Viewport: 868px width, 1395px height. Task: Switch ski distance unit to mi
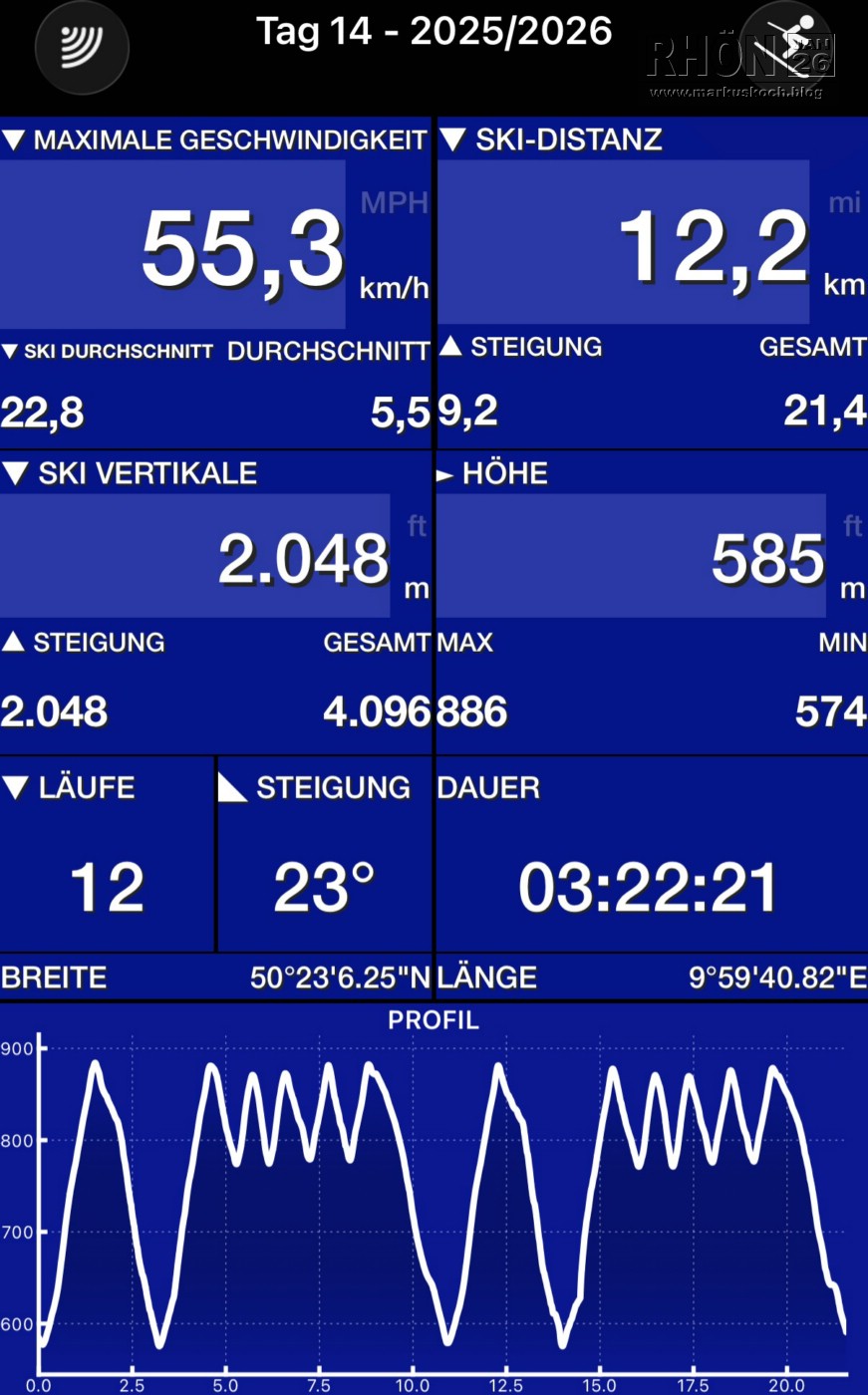pyautogui.click(x=843, y=203)
